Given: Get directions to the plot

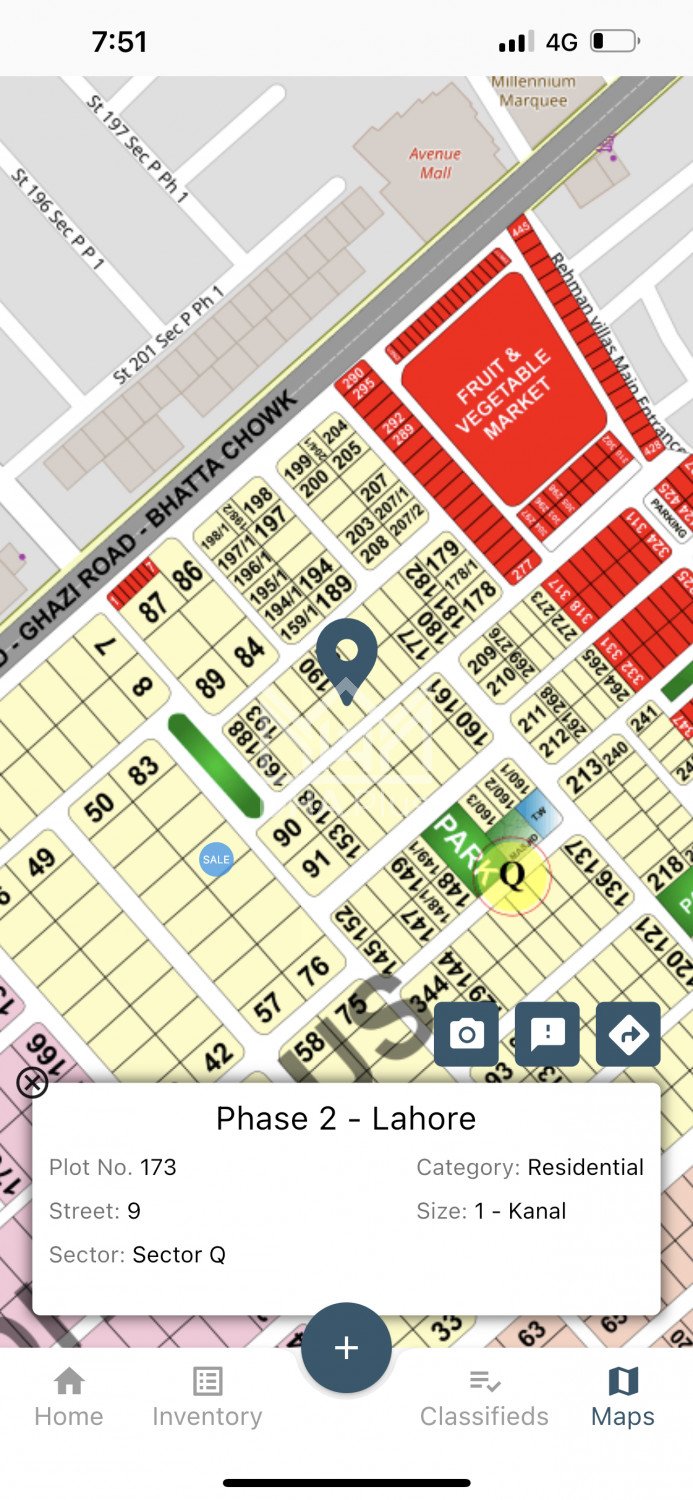Looking at the screenshot, I should 628,1034.
